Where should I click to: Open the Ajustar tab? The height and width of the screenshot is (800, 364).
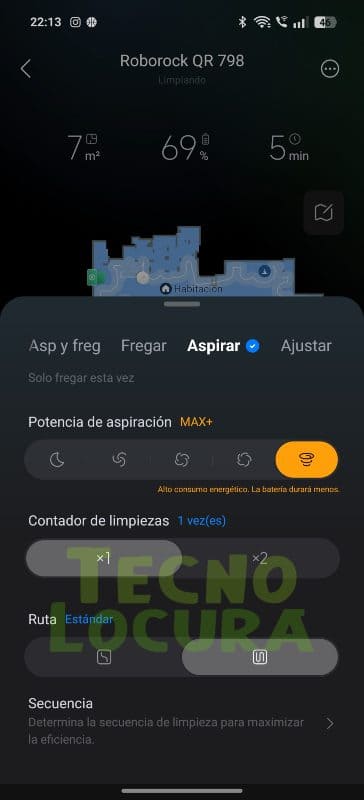click(306, 346)
